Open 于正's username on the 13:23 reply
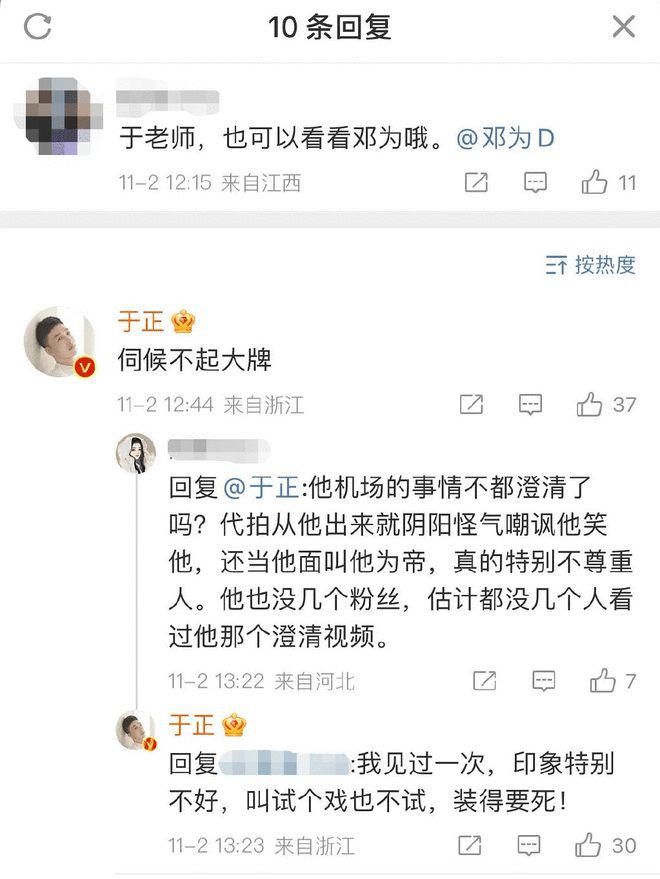The height and width of the screenshot is (879, 660). 192,725
